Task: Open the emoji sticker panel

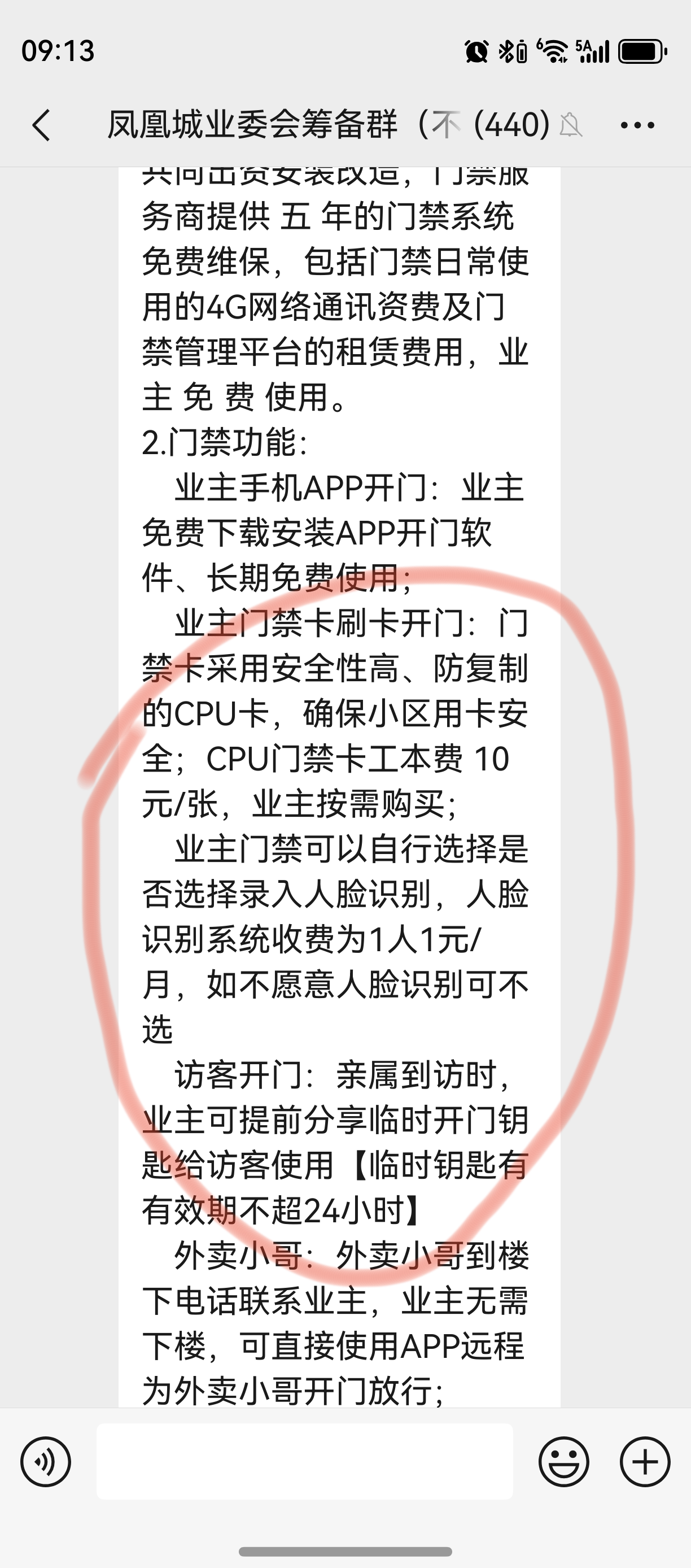Action: point(563,1461)
